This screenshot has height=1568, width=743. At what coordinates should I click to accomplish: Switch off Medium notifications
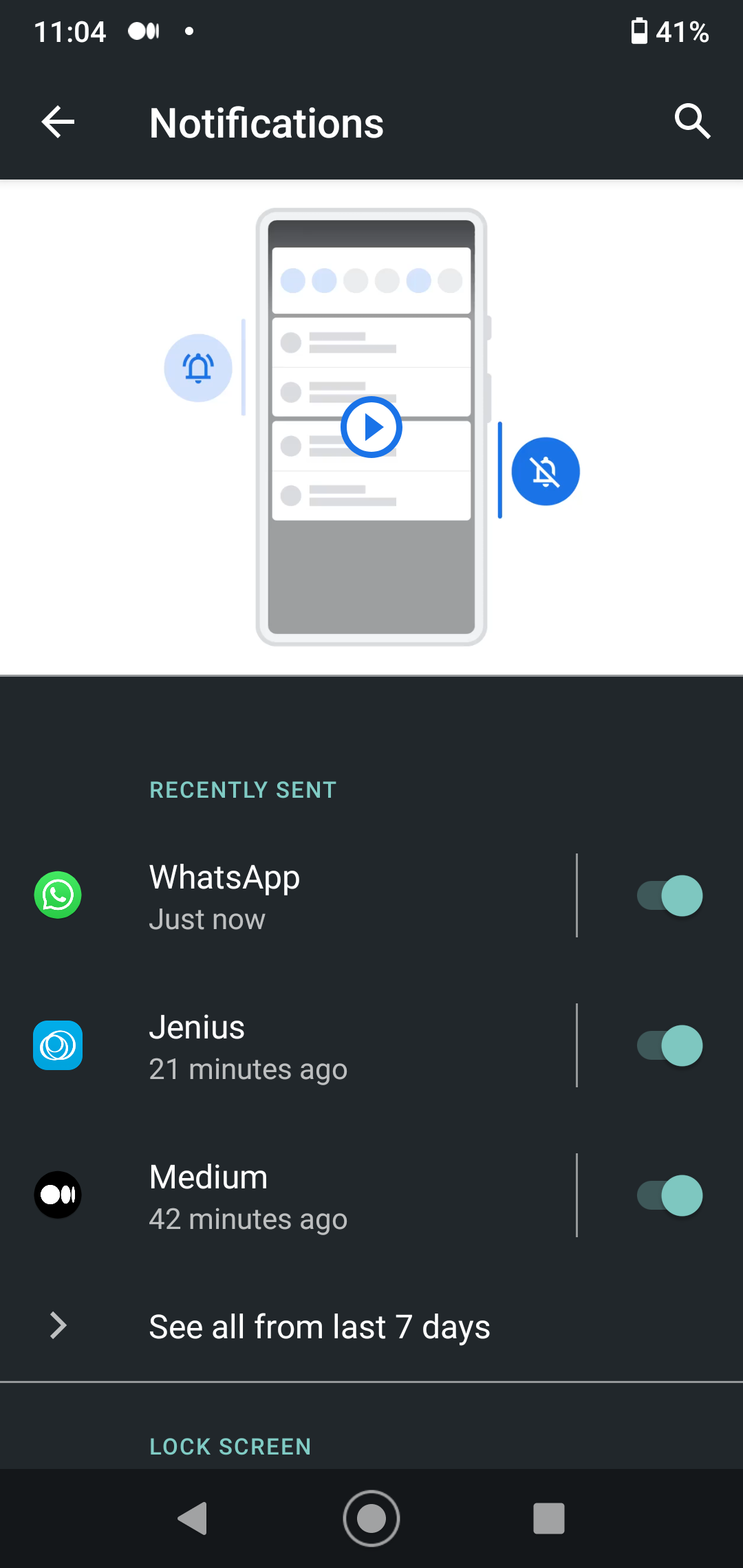(x=669, y=1195)
